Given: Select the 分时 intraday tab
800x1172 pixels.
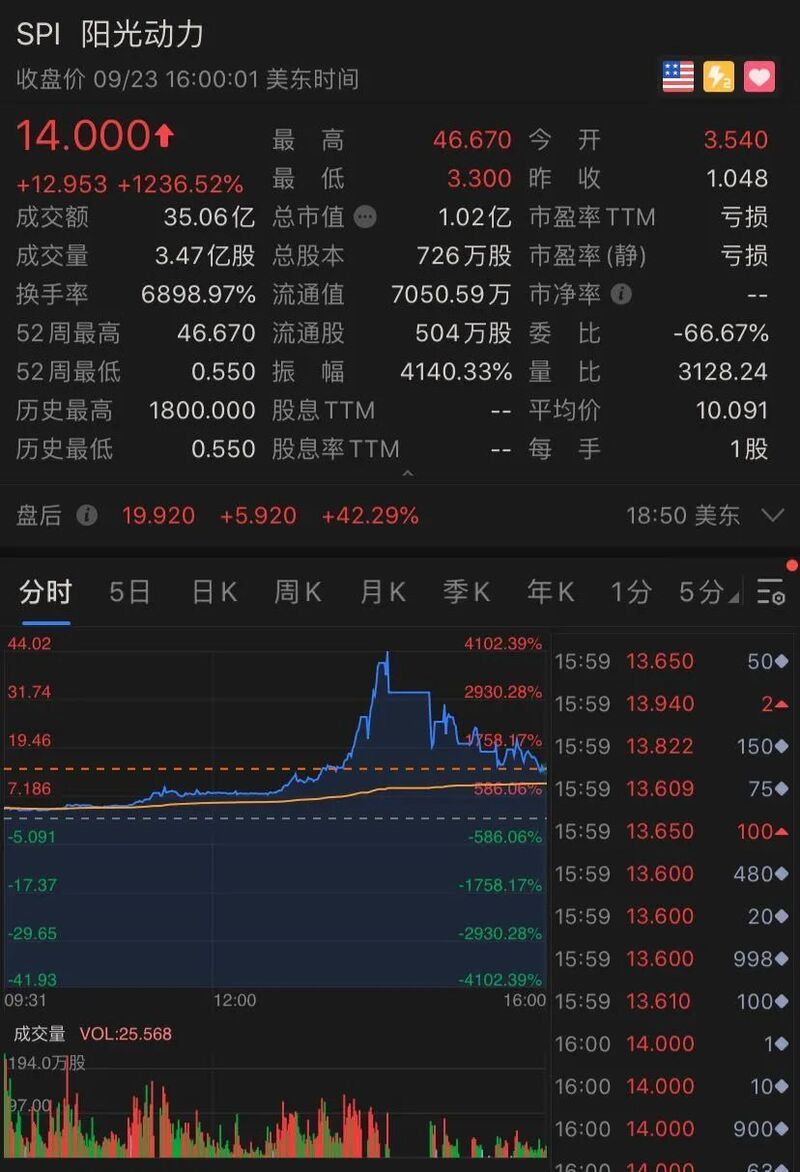Looking at the screenshot, I should pyautogui.click(x=46, y=592).
